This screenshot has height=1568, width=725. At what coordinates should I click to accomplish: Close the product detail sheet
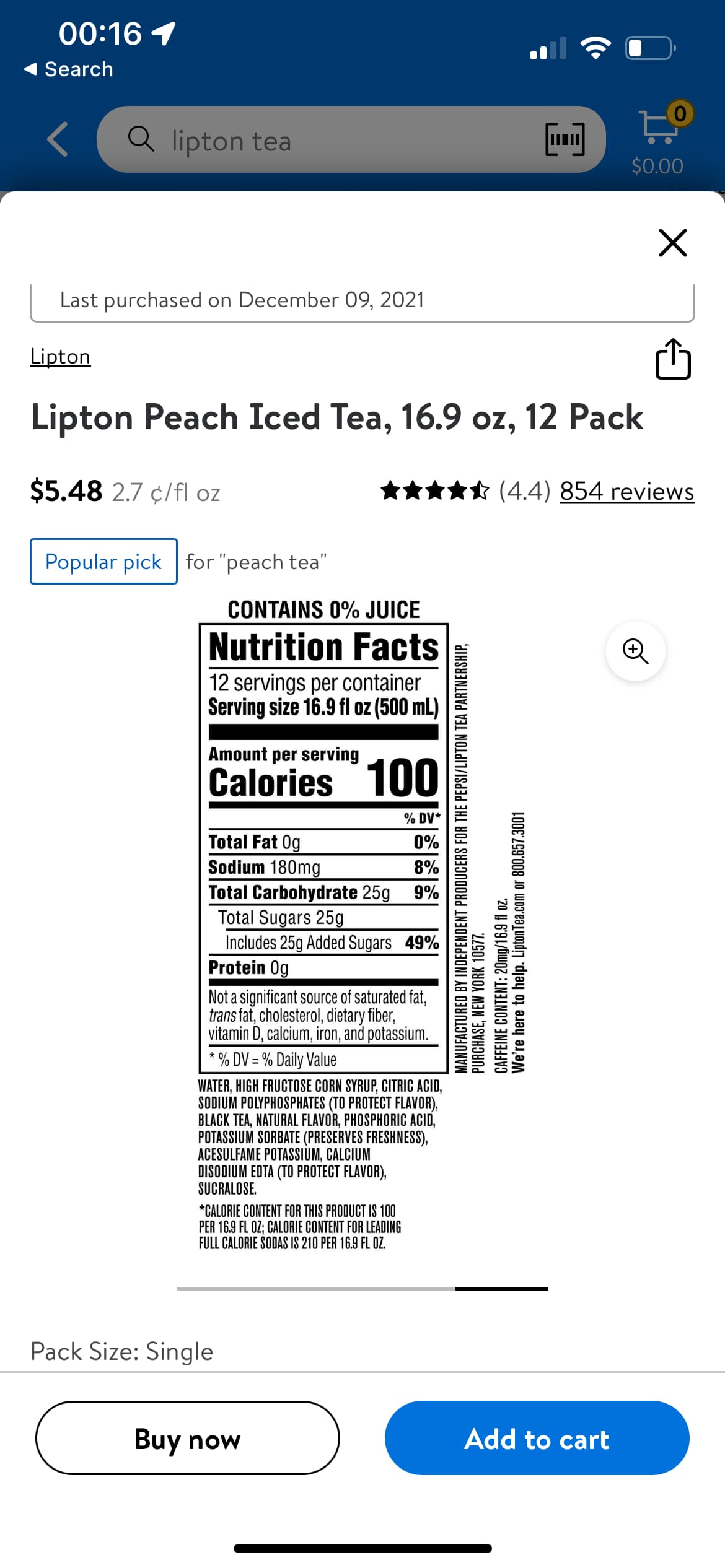(x=672, y=243)
